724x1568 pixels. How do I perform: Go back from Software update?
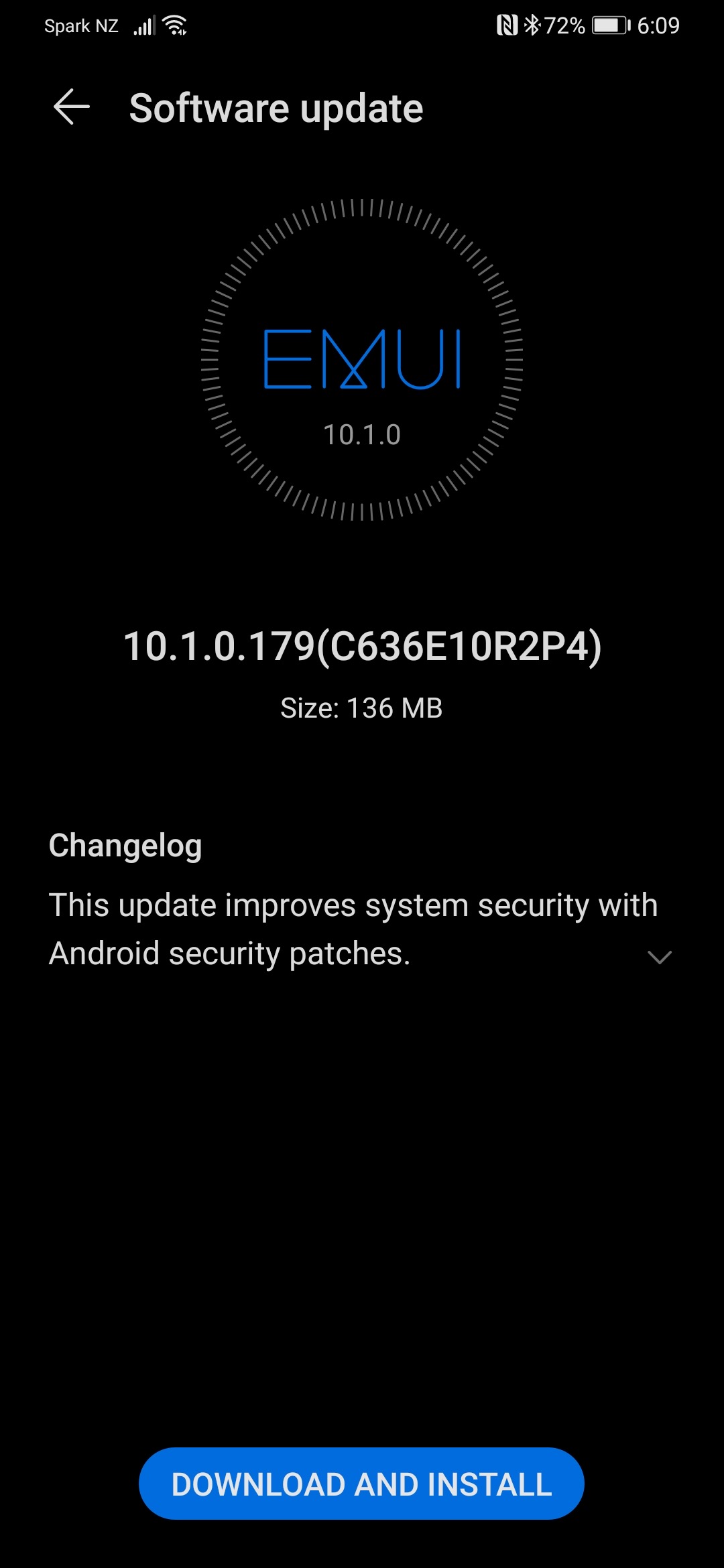coord(71,107)
